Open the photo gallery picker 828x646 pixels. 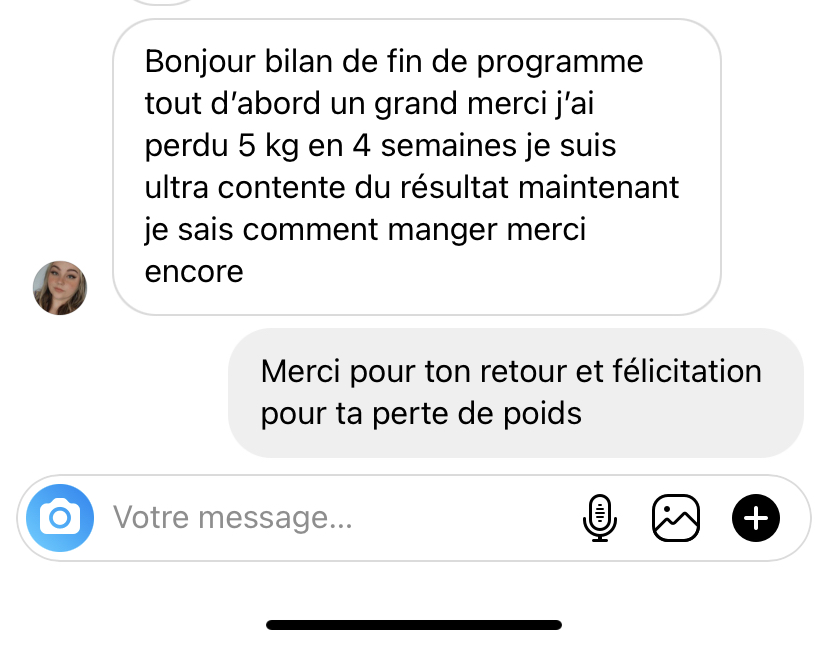[676, 518]
